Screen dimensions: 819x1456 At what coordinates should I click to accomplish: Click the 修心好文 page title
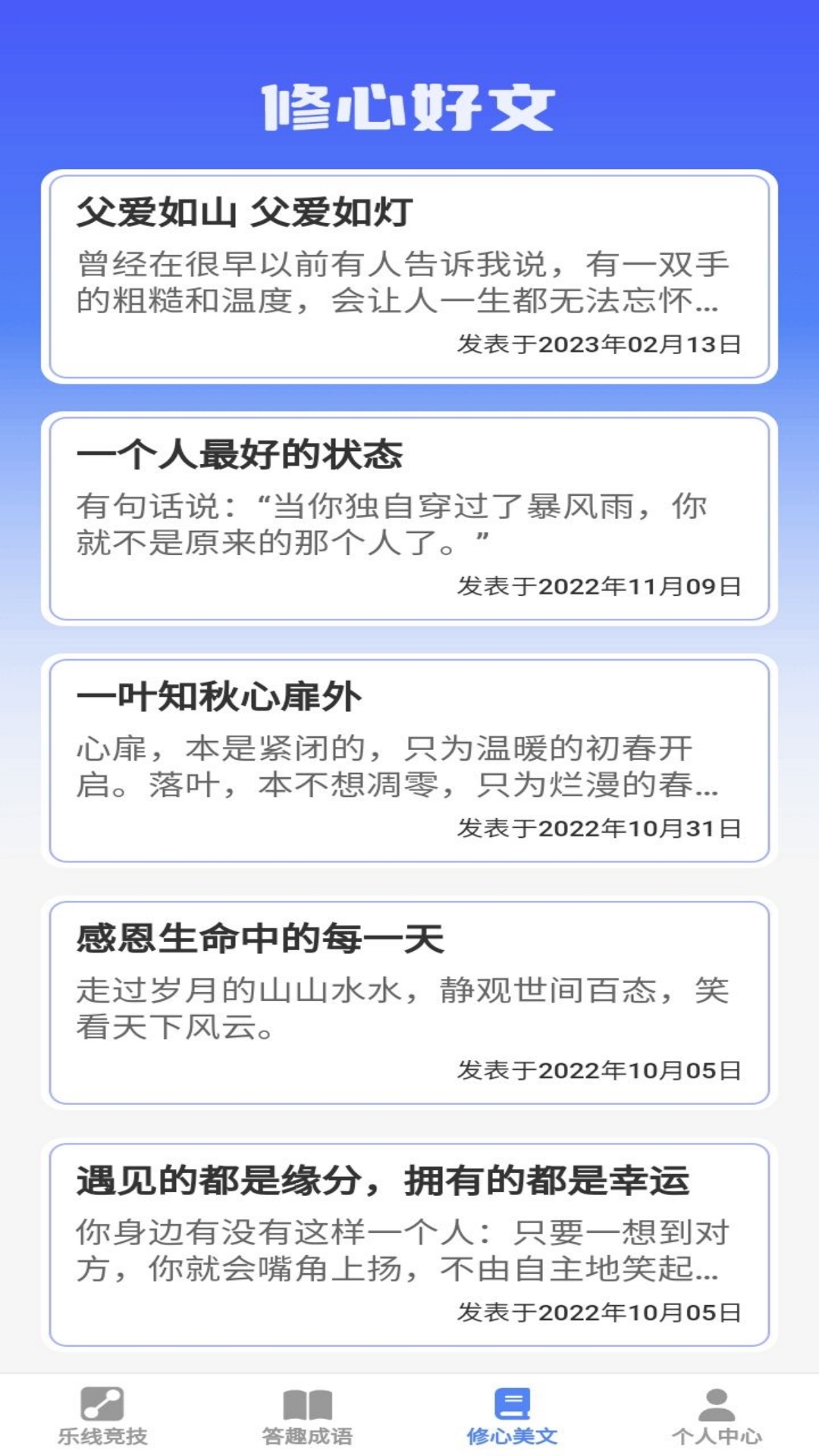409,106
